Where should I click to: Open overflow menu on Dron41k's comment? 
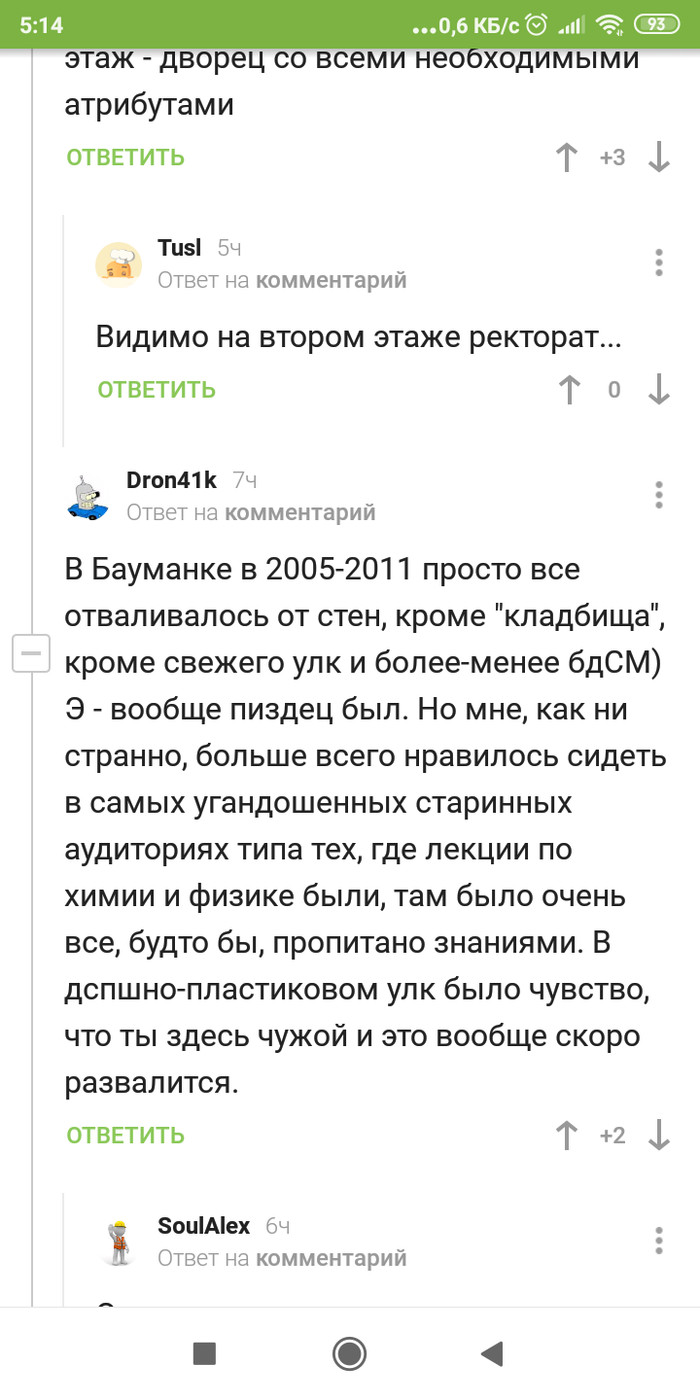(x=659, y=494)
